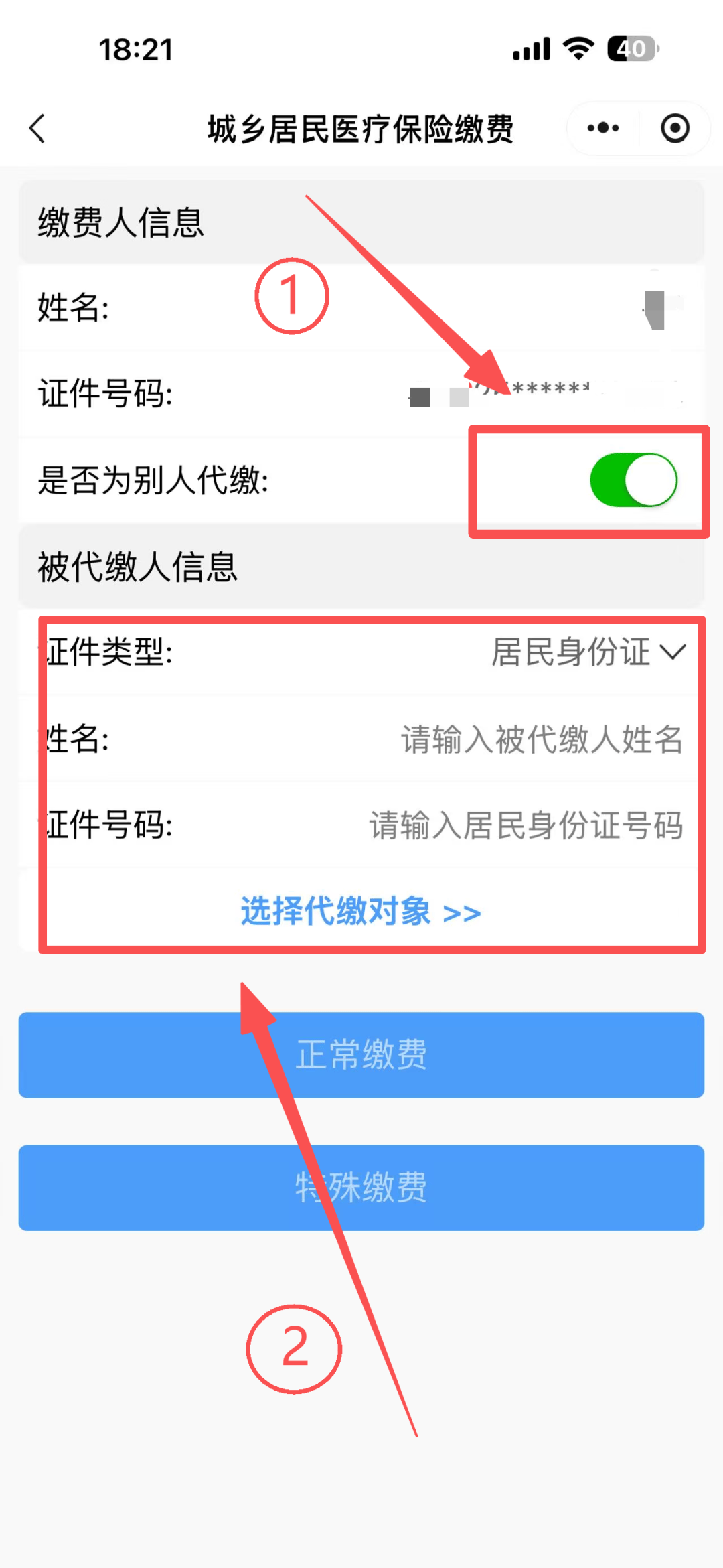Close the mini program via circle icon

click(675, 128)
